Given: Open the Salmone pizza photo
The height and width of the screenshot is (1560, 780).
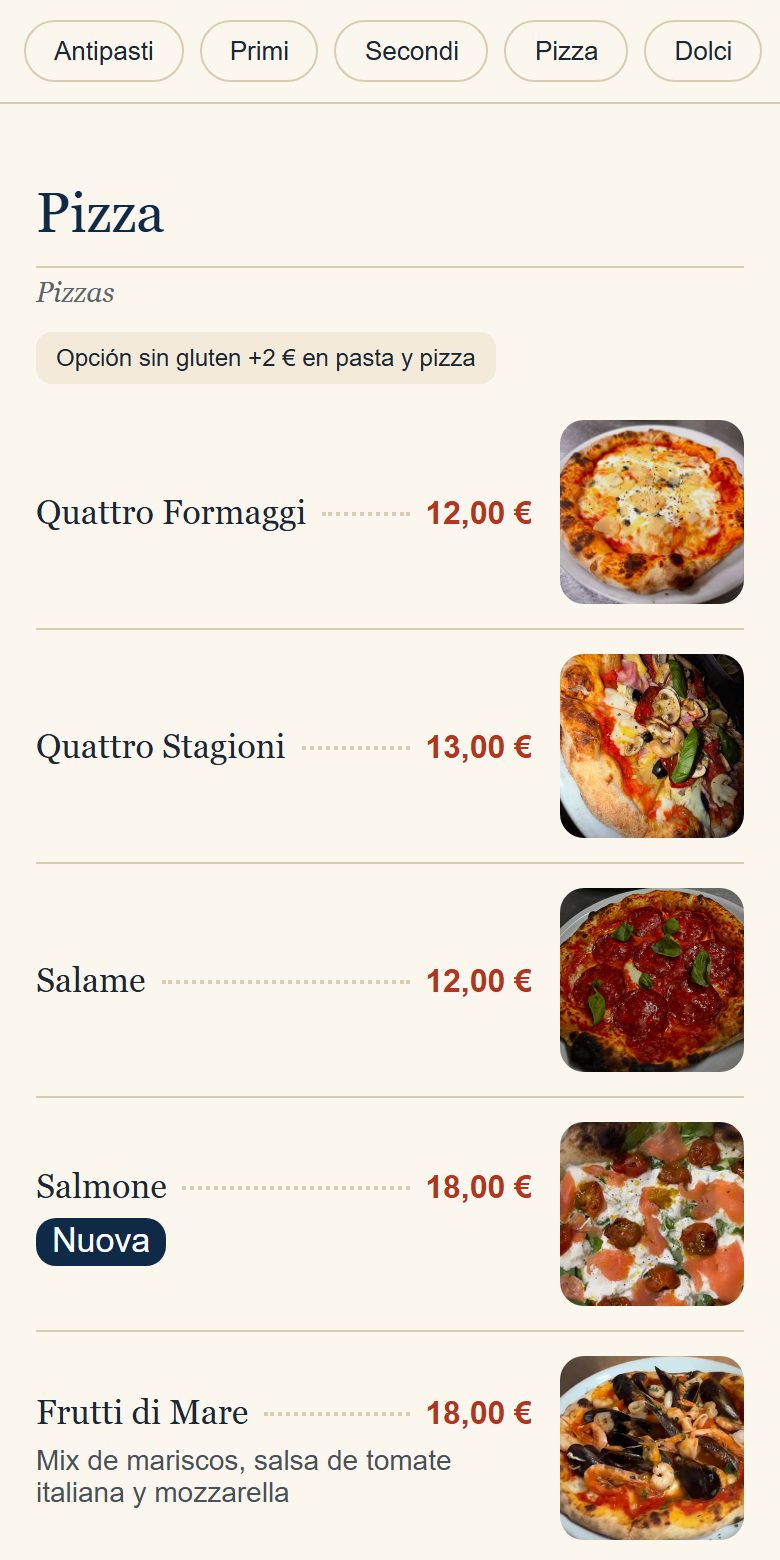Looking at the screenshot, I should point(652,1214).
